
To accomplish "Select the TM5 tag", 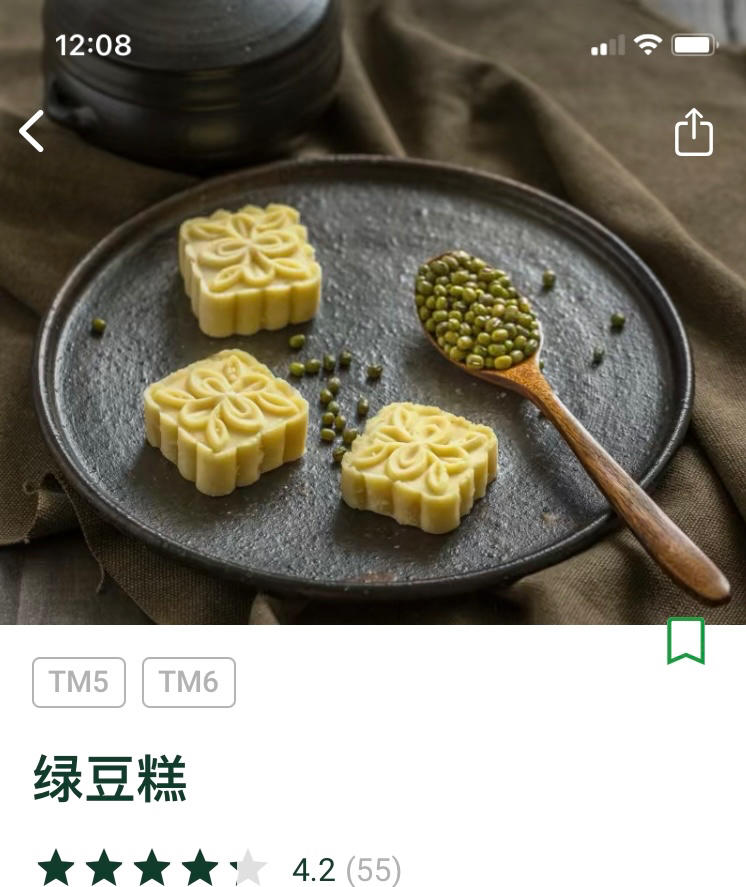I will pos(78,682).
